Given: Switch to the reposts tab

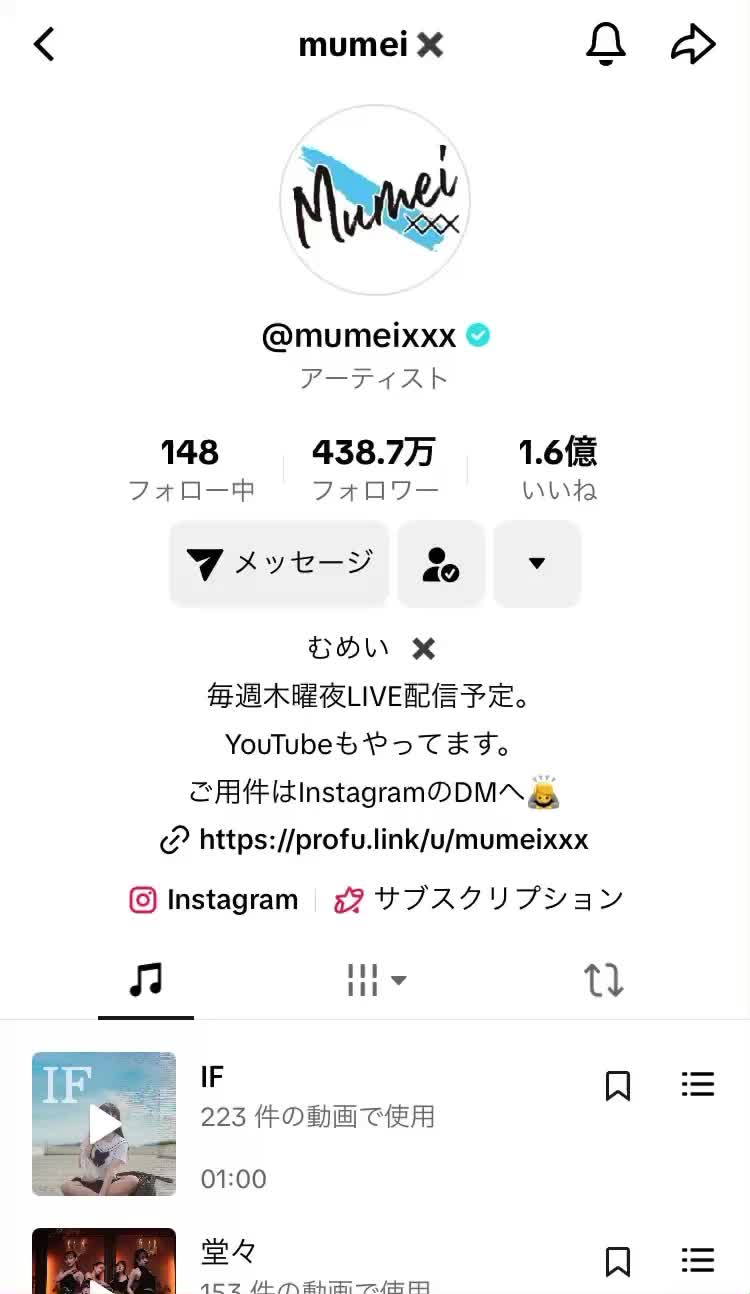Looking at the screenshot, I should tap(604, 980).
